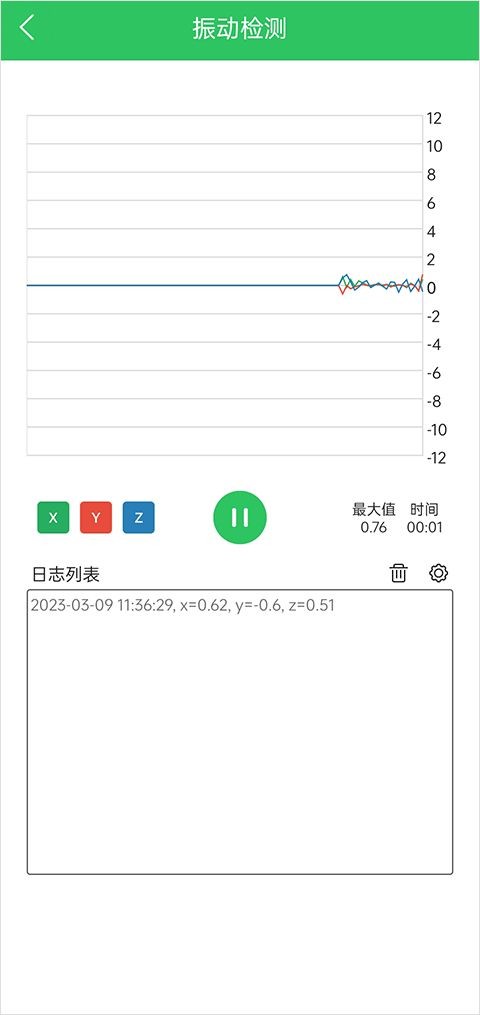Toggle the red Y axis button
The height and width of the screenshot is (1015, 480).
(96, 518)
